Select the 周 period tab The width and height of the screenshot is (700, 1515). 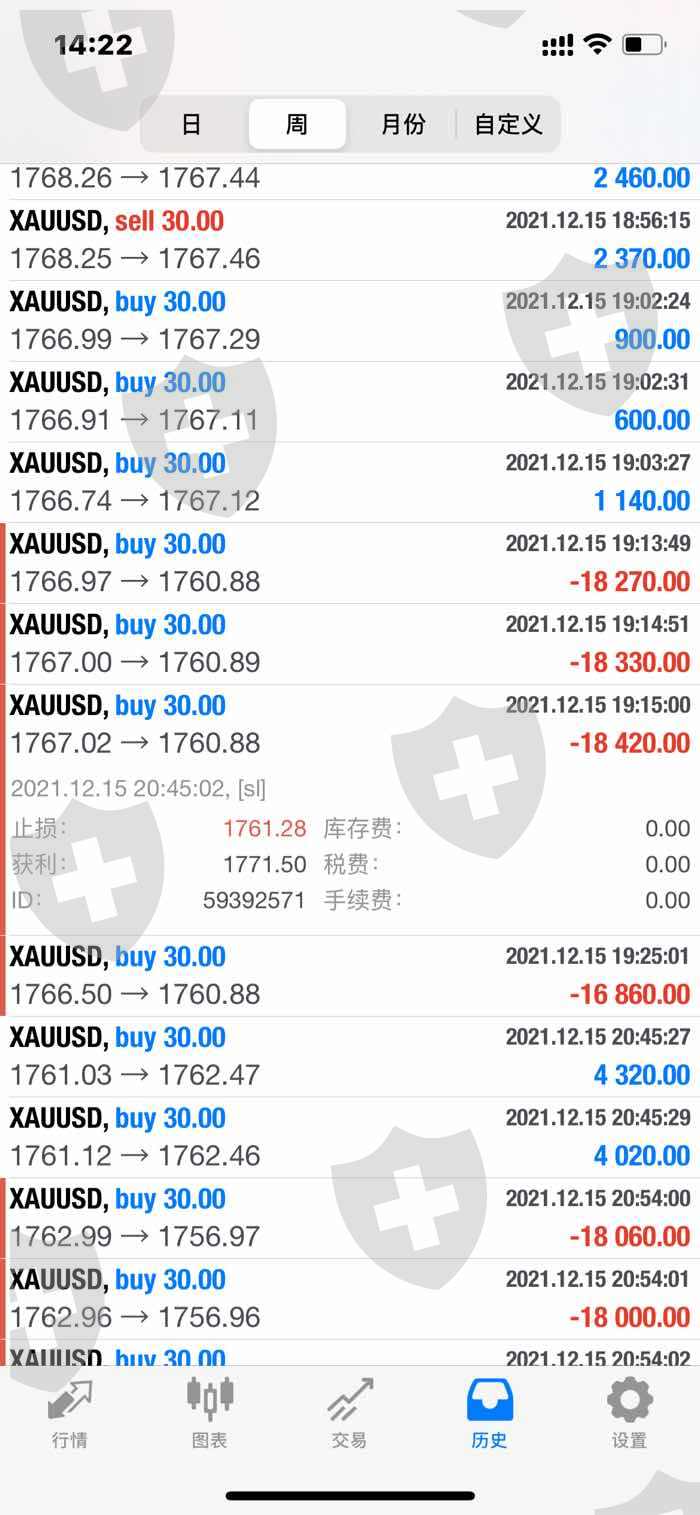pos(297,124)
